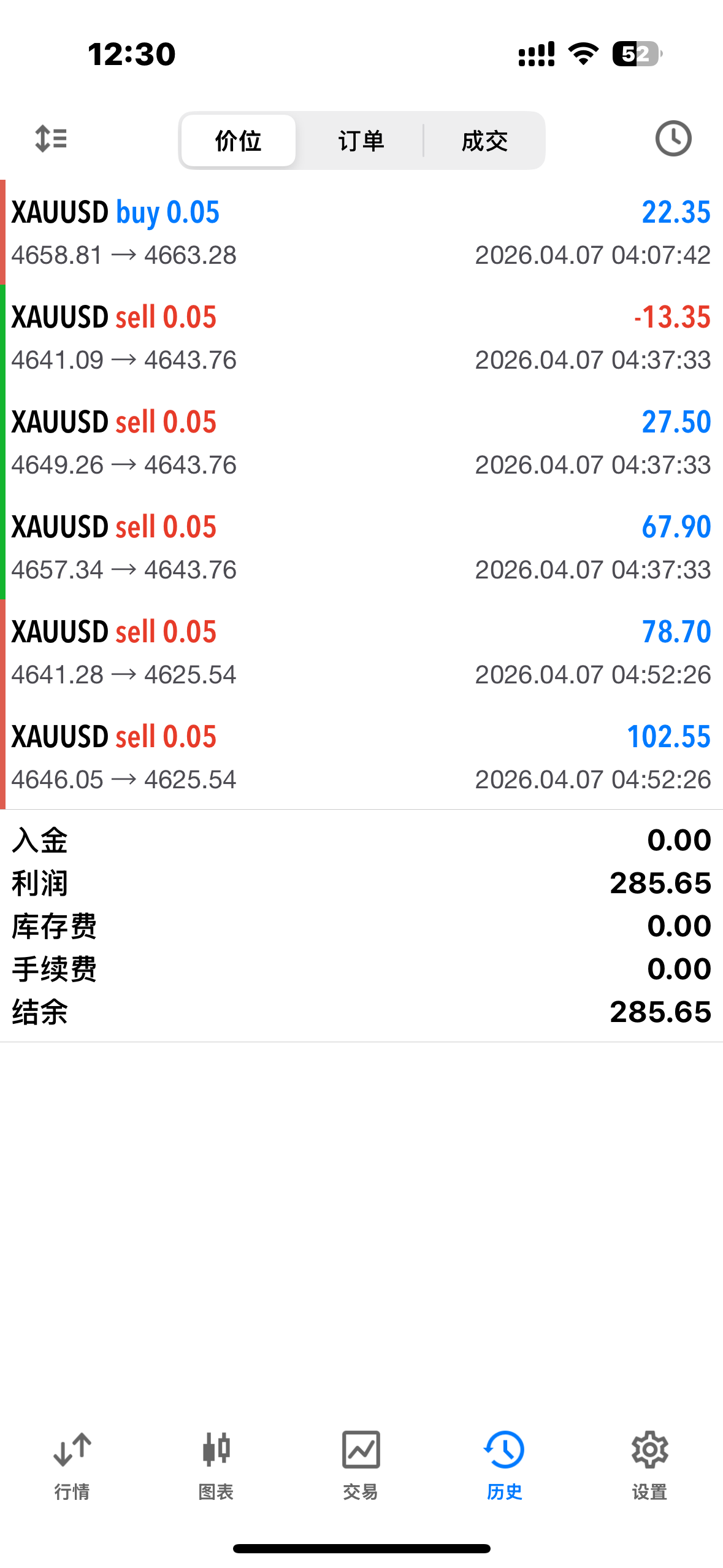The width and height of the screenshot is (723, 1568).
Task: Switch to the 成交 segment
Action: click(484, 140)
